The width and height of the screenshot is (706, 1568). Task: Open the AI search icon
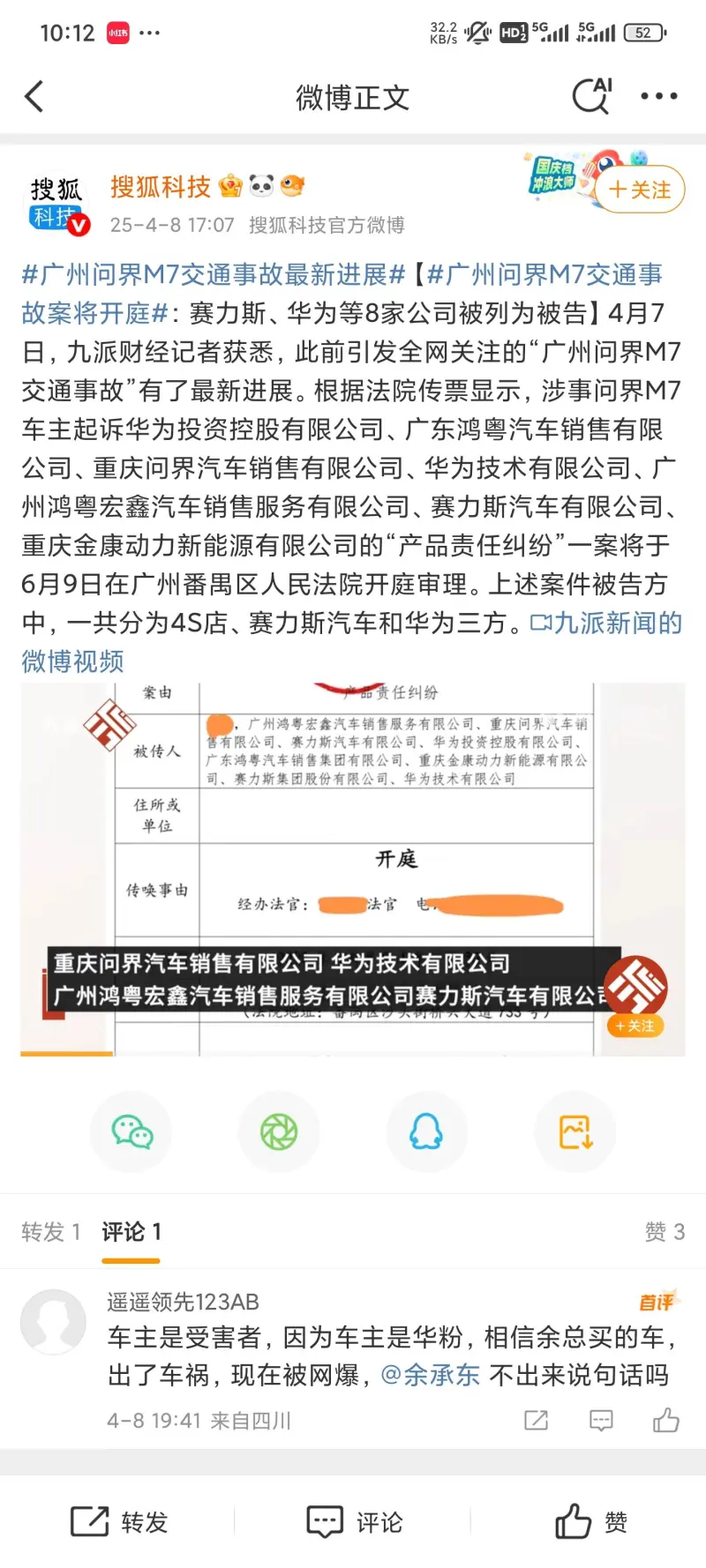[592, 96]
